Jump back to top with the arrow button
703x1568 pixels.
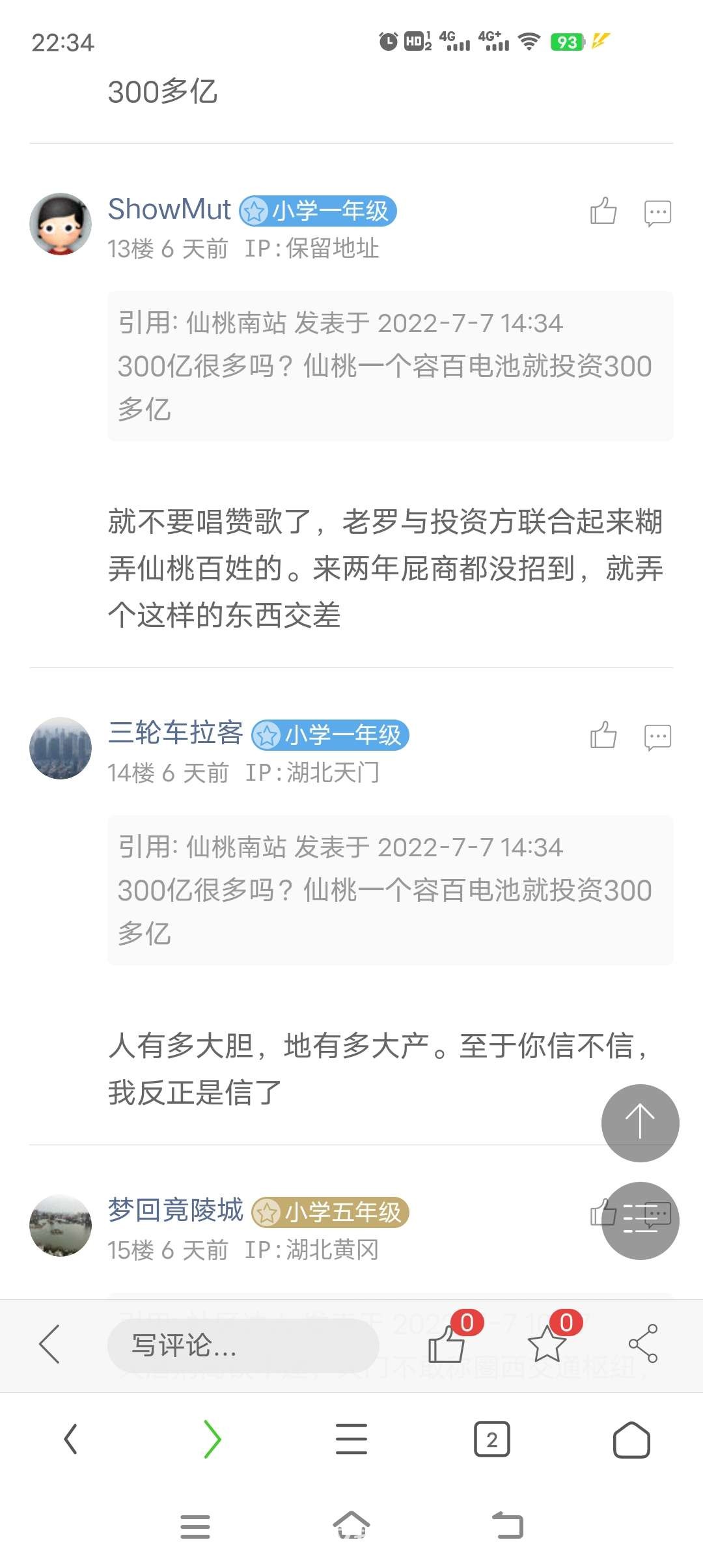[640, 1123]
